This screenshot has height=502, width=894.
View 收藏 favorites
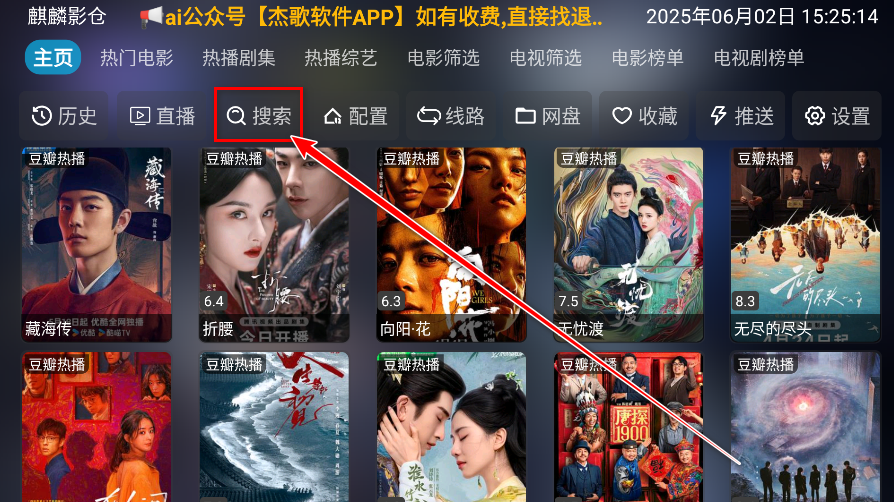645,116
